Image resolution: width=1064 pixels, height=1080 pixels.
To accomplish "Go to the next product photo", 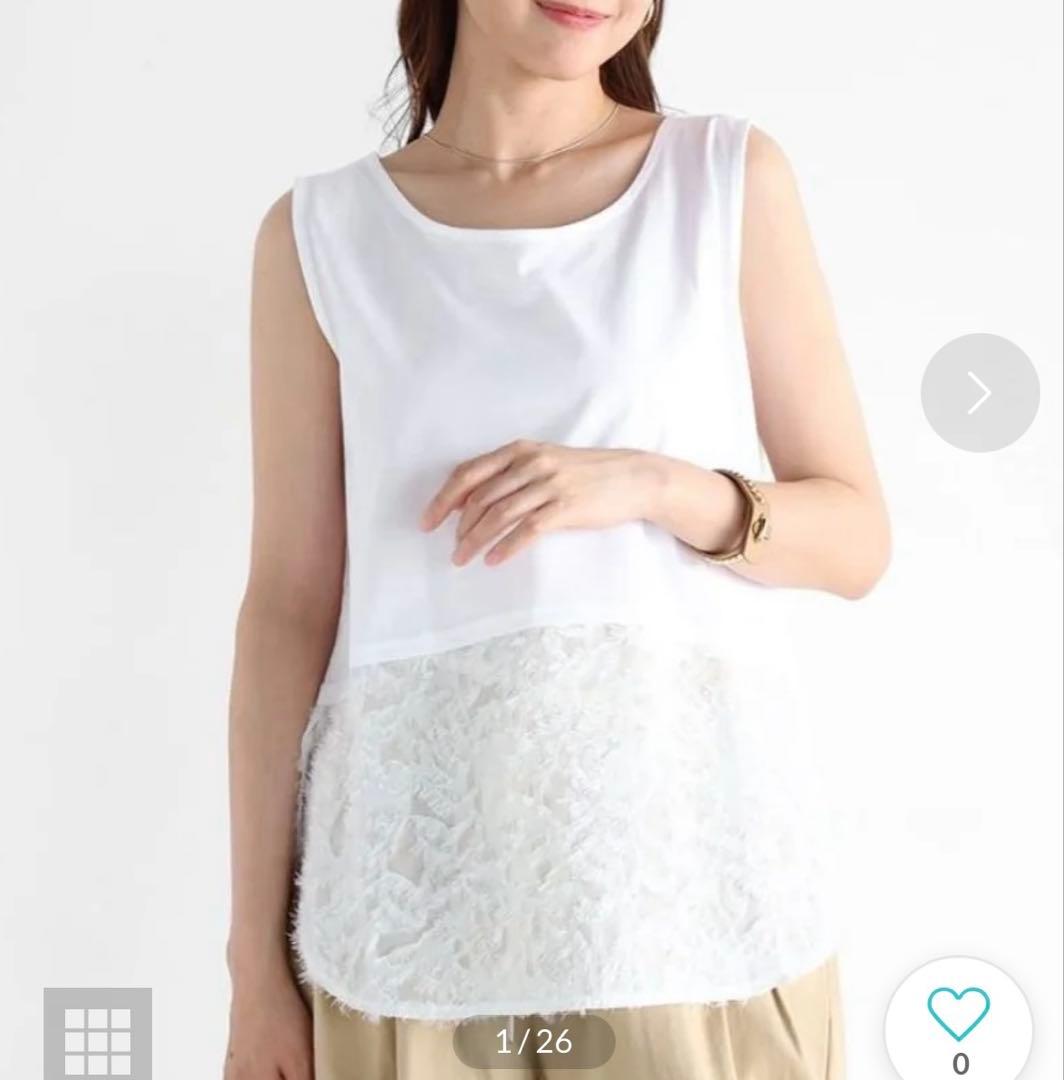I will [x=979, y=392].
